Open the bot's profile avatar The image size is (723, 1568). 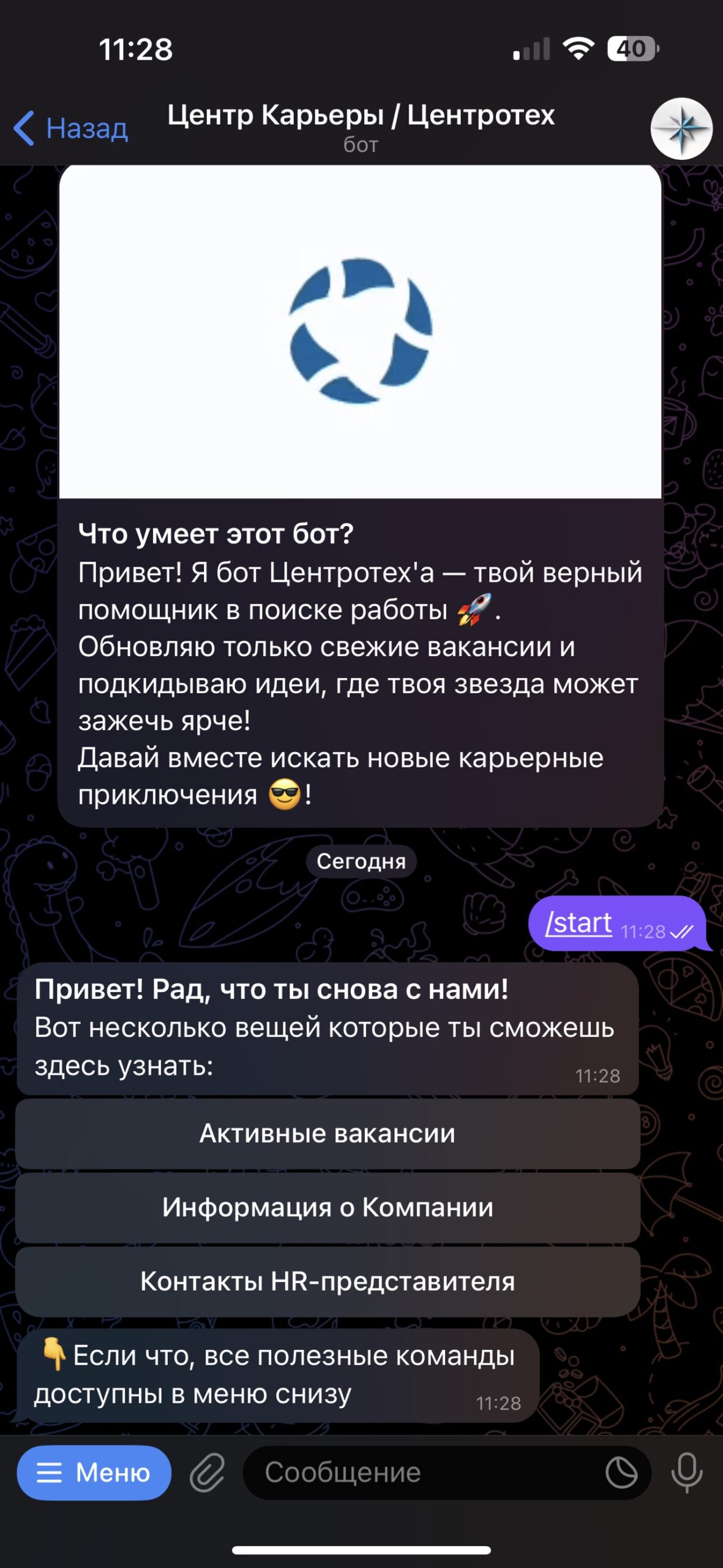[681, 129]
